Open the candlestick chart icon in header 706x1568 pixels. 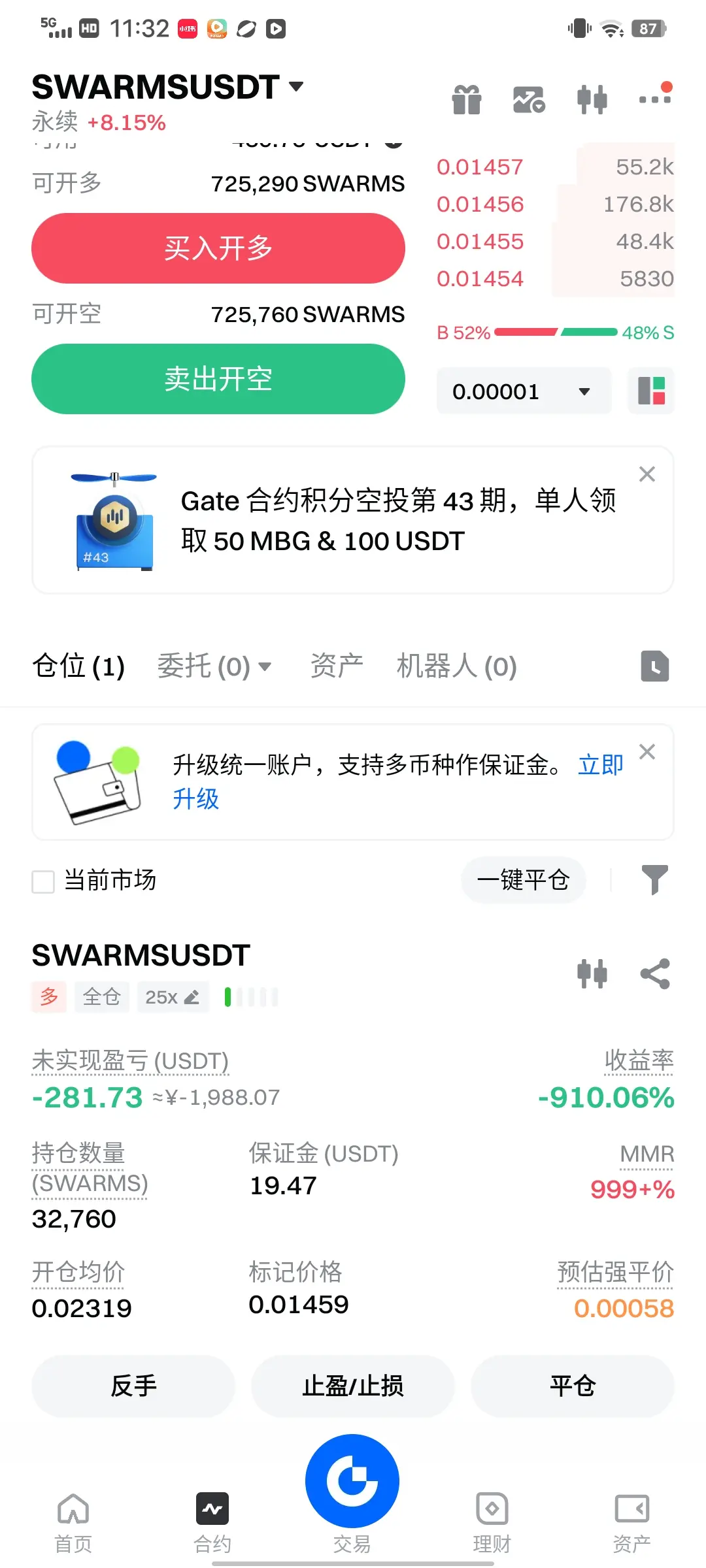(592, 100)
